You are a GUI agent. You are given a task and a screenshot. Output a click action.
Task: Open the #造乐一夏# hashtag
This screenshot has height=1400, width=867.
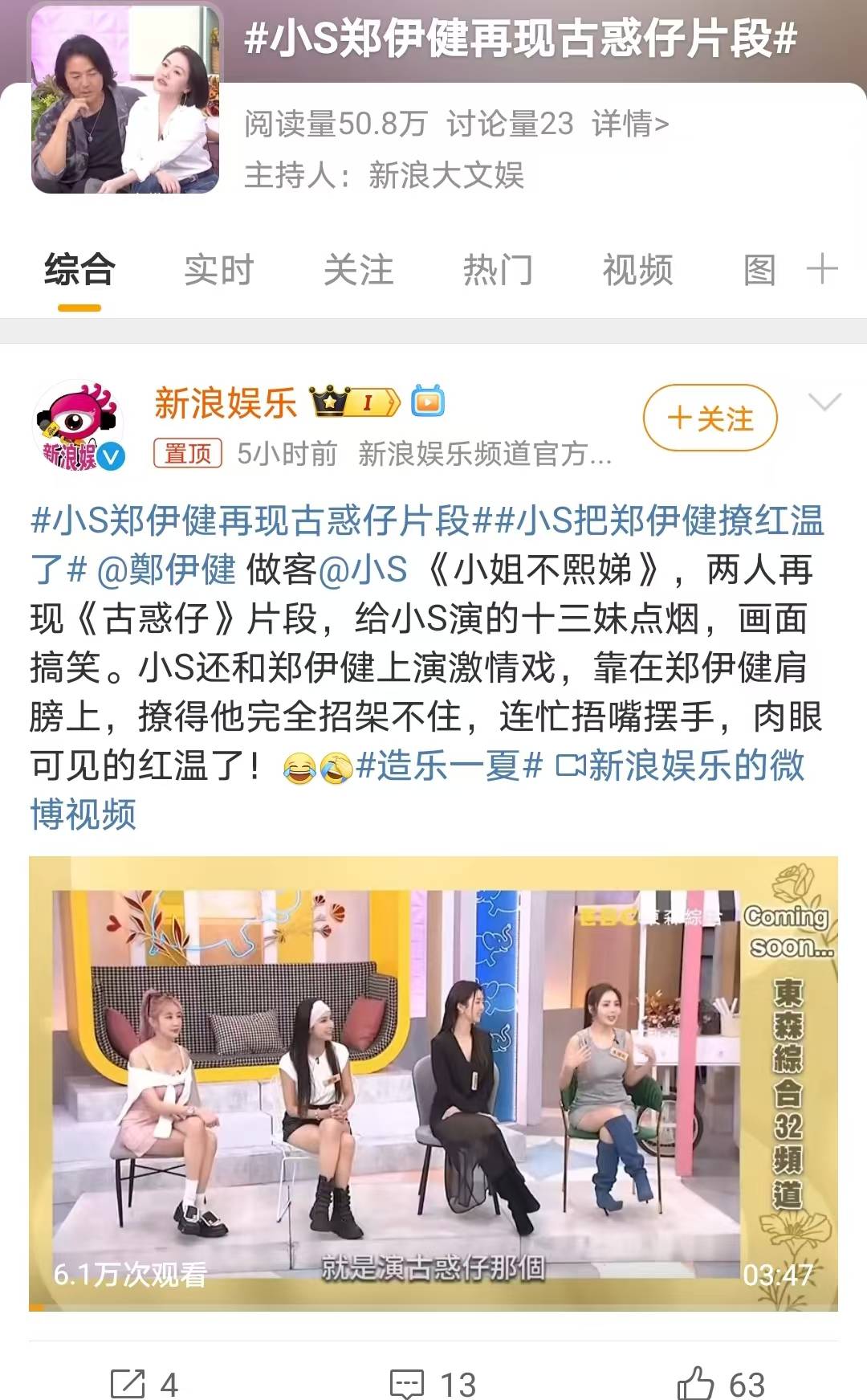tap(450, 765)
